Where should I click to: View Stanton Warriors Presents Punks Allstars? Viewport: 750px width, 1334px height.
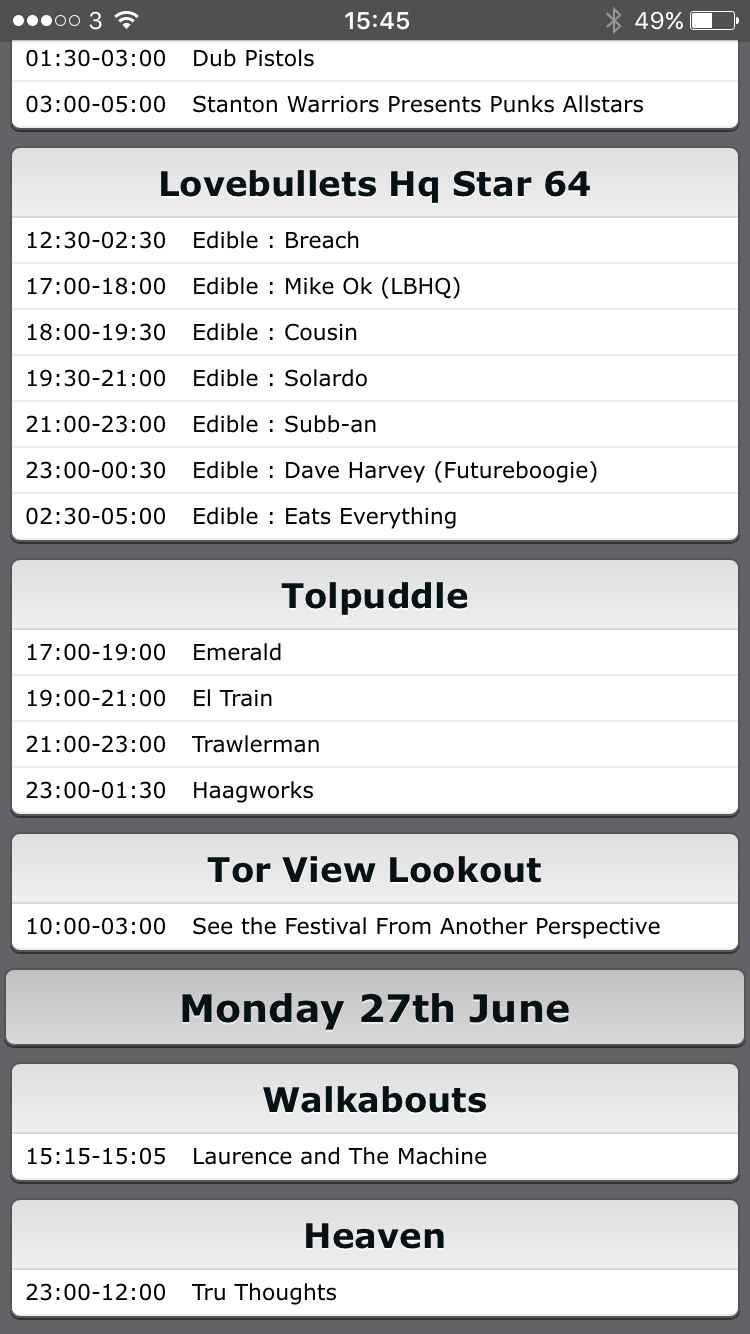point(375,105)
